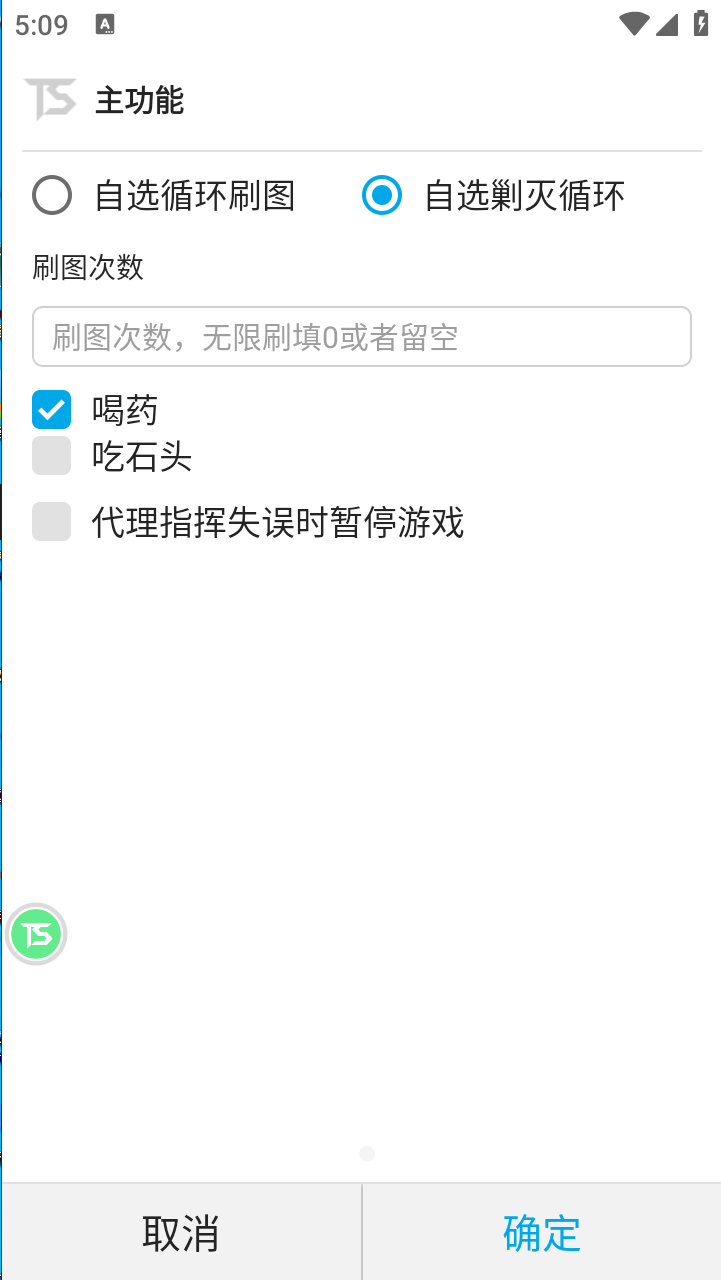Enable the 吃石头 checkbox
The height and width of the screenshot is (1280, 721).
52,456
